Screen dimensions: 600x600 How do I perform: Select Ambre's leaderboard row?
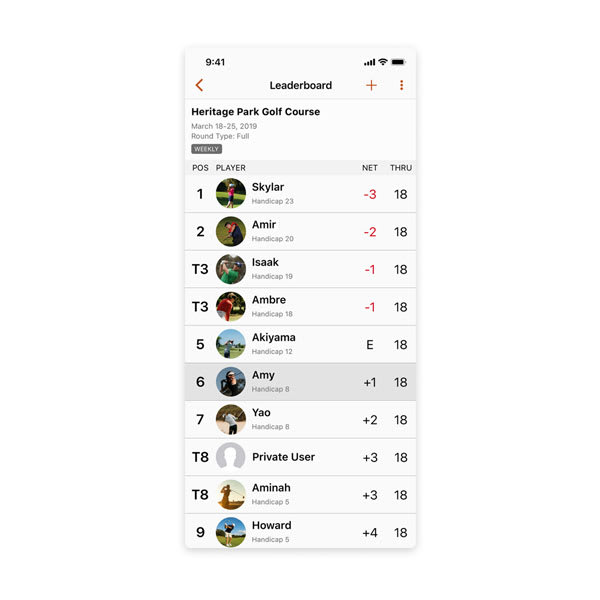tap(300, 307)
